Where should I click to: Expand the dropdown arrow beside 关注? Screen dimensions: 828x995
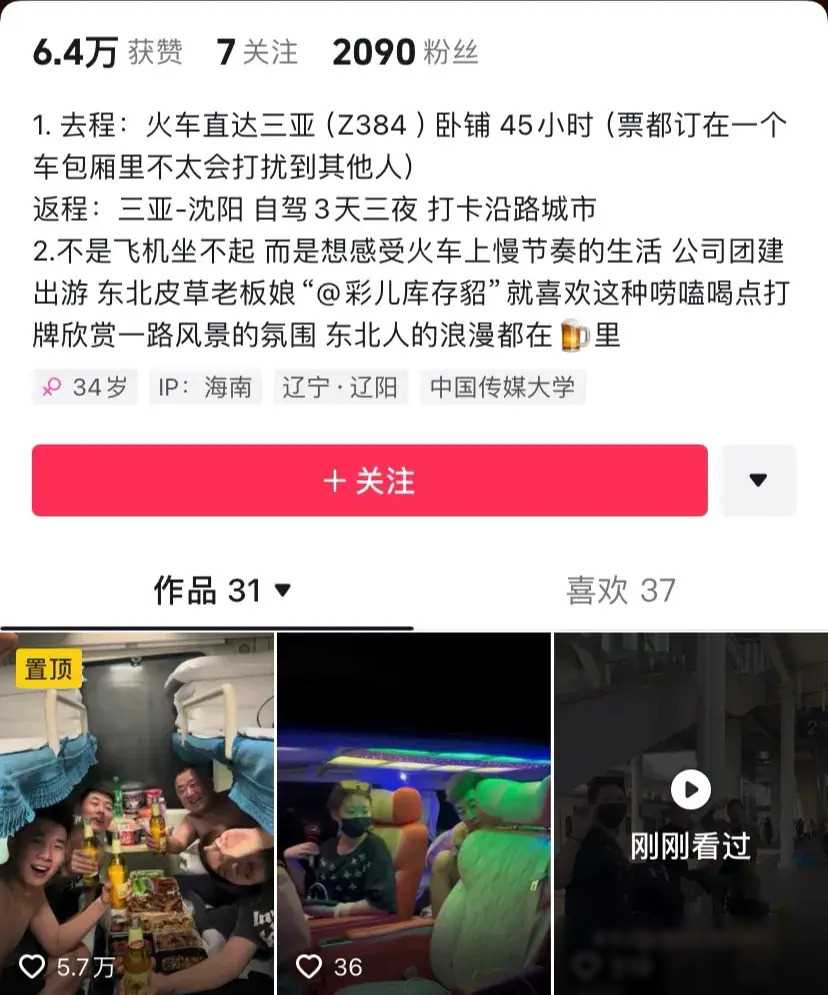pyautogui.click(x=758, y=481)
